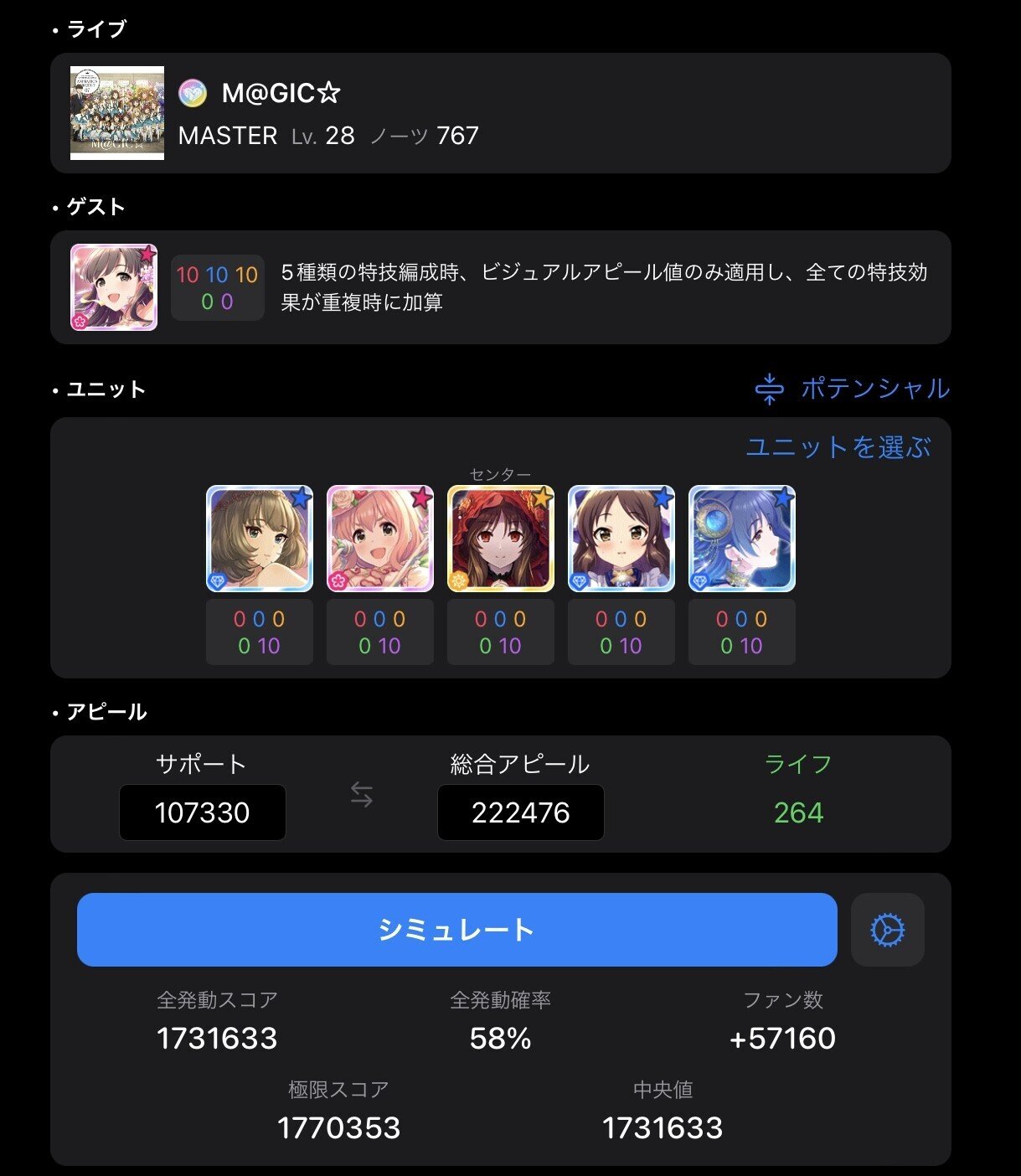Click the potential values under the leftmost unit card

tap(259, 632)
